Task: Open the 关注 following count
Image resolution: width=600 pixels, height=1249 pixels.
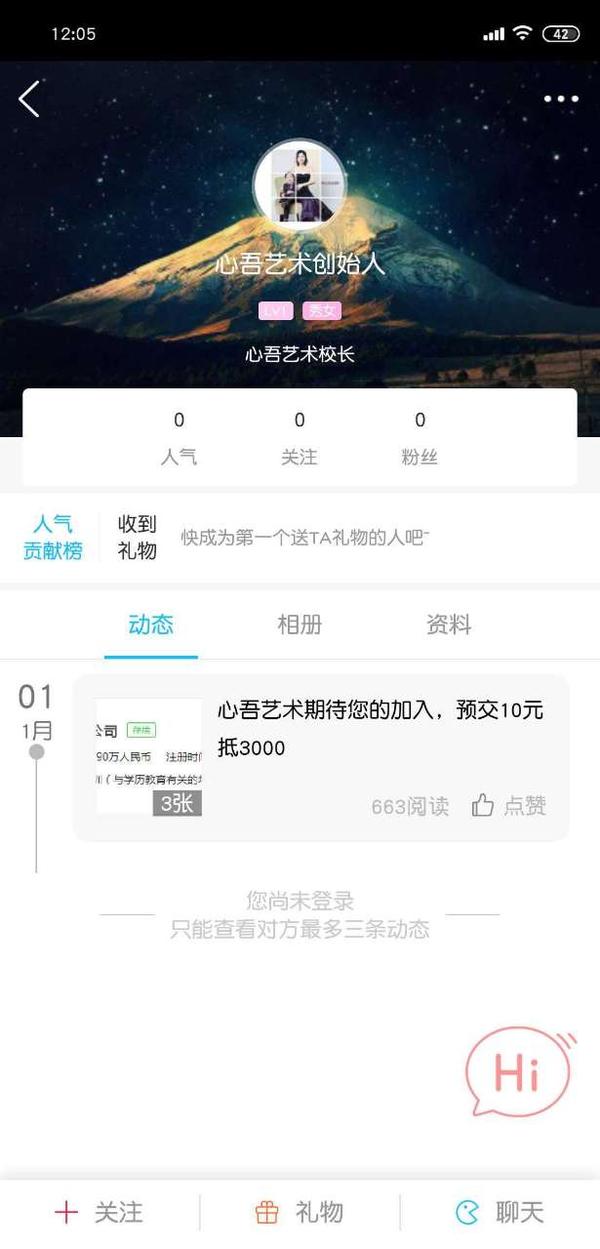Action: [299, 438]
